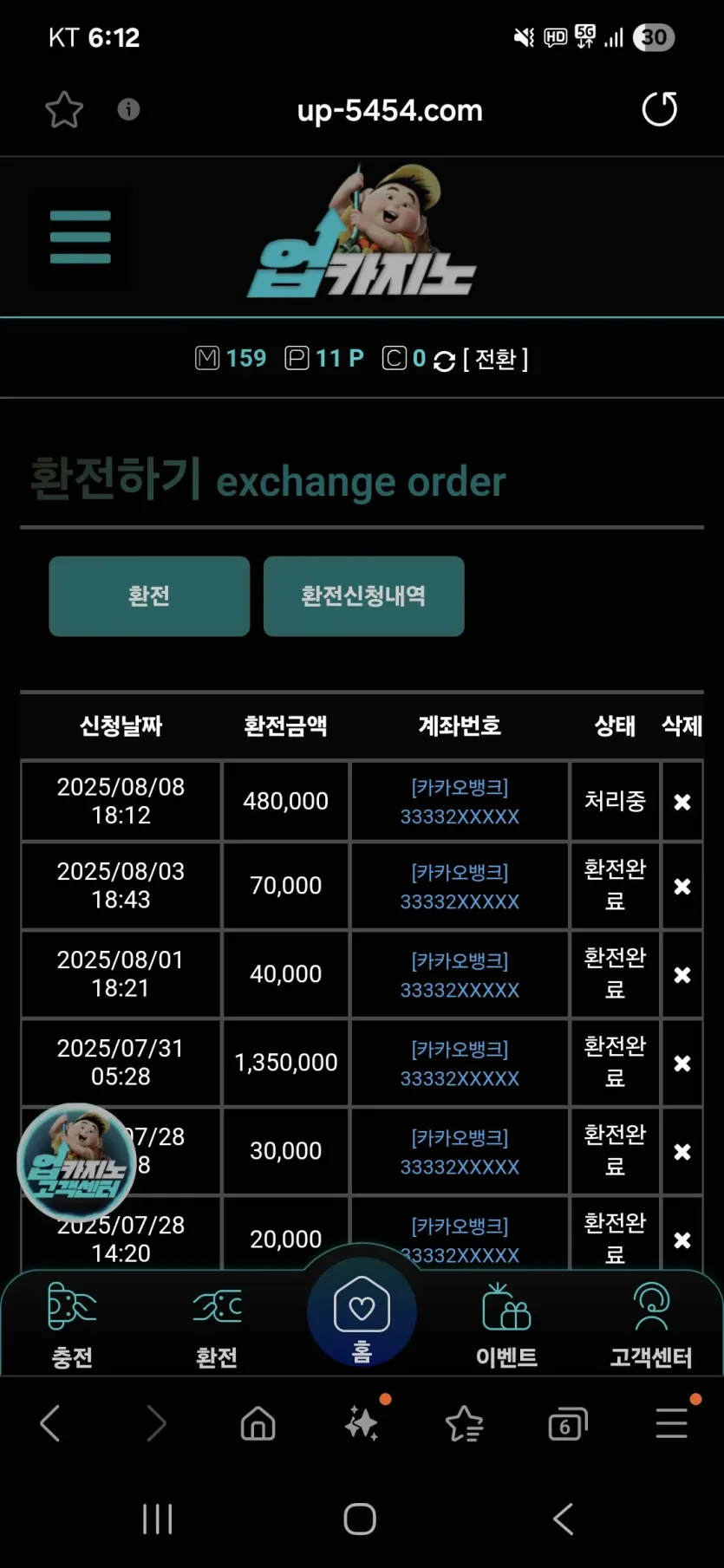Image resolution: width=724 pixels, height=1568 pixels.
Task: Go to the 충전 tab
Action: [x=72, y=1325]
